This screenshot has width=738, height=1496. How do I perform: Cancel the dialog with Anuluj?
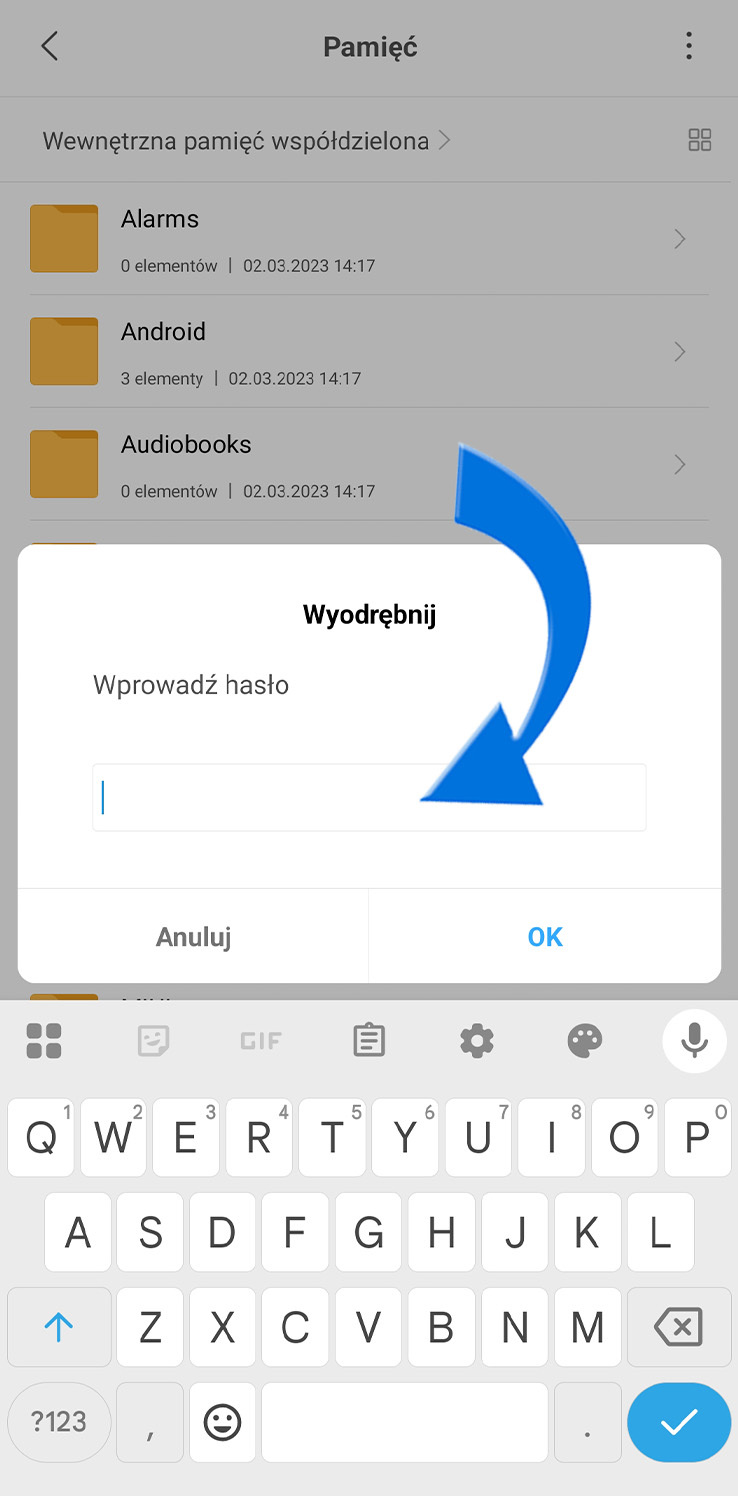[193, 936]
